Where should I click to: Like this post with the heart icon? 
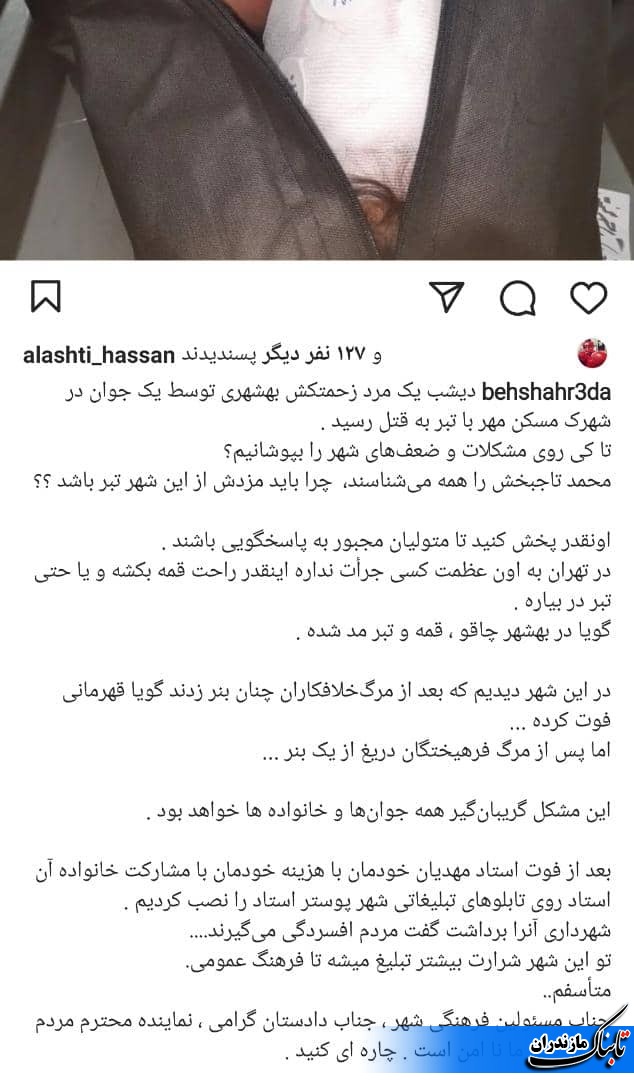[588, 297]
